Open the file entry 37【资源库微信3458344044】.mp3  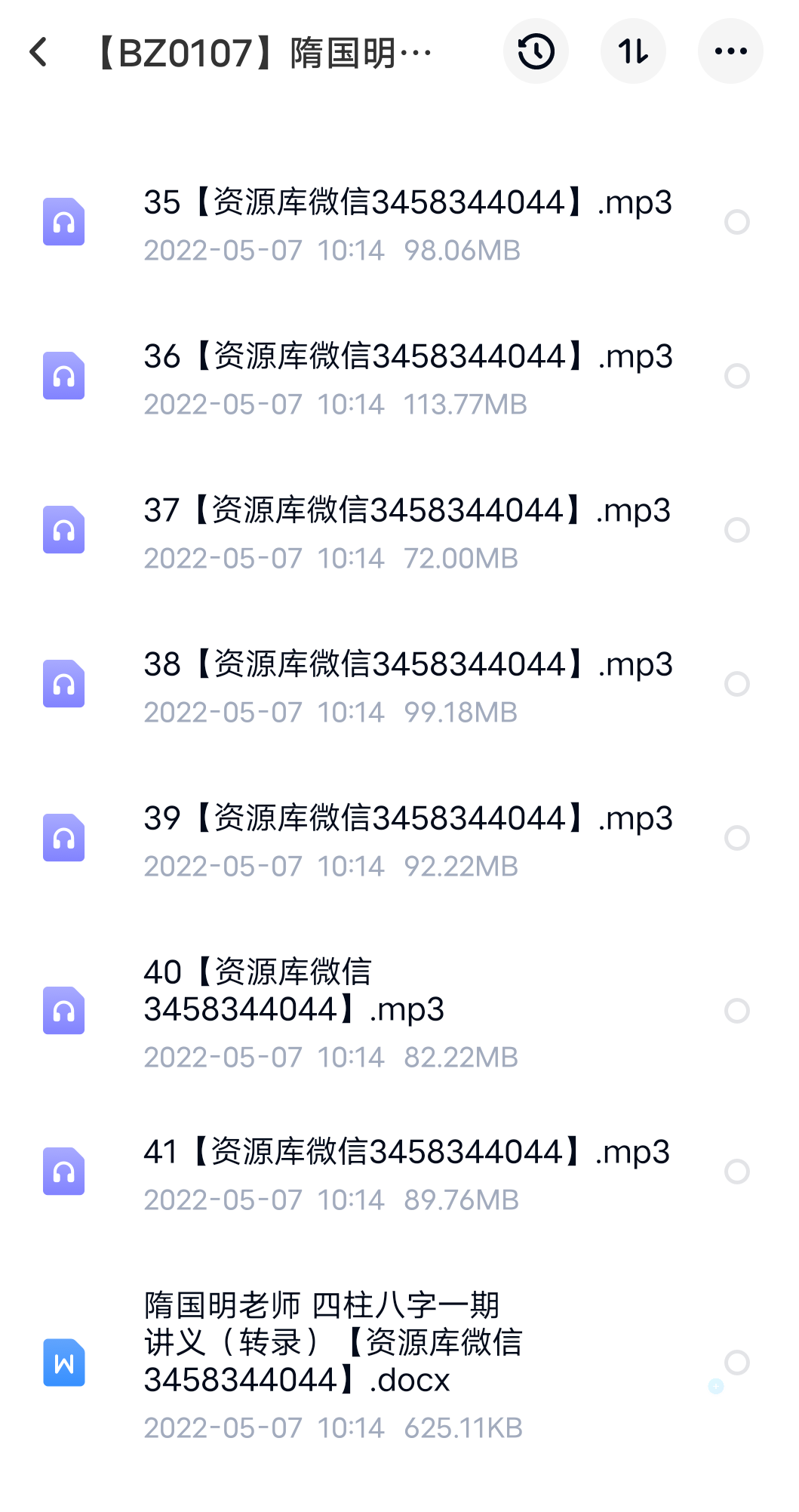pyautogui.click(x=407, y=510)
